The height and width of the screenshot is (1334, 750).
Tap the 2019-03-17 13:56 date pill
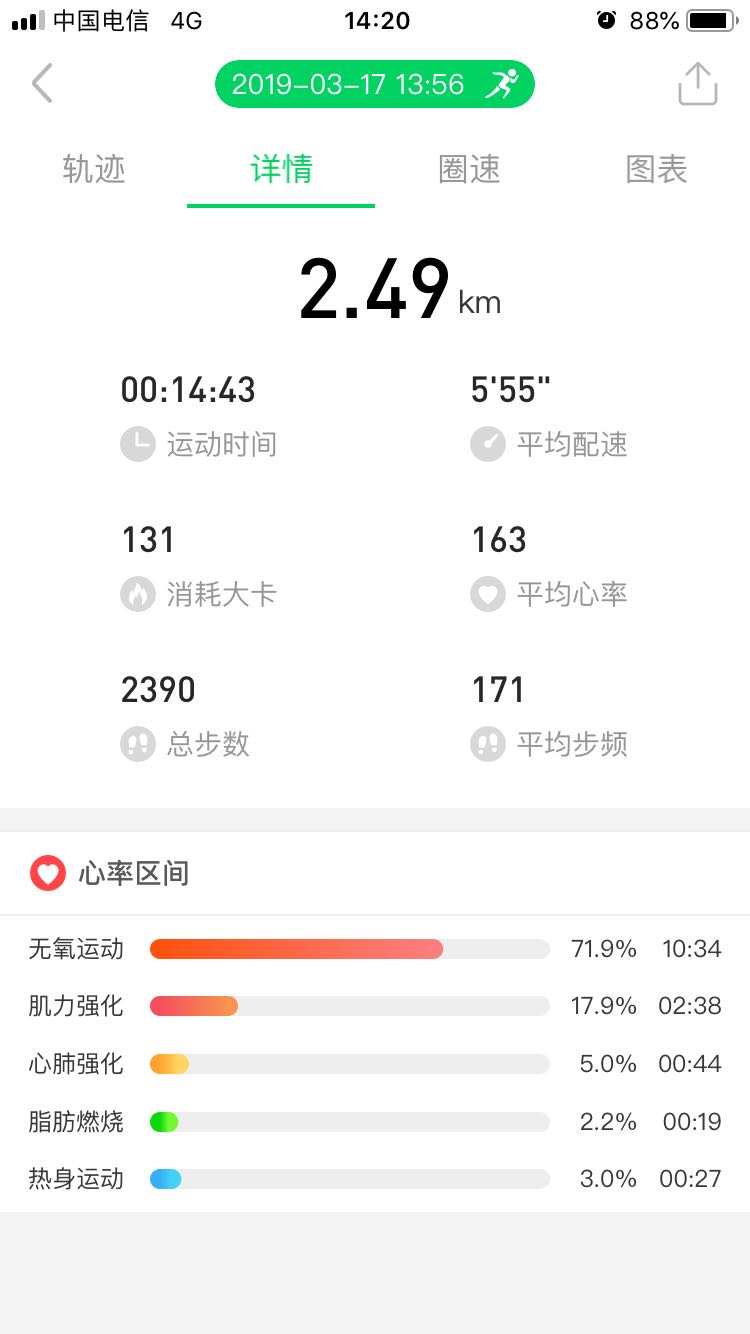375,84
